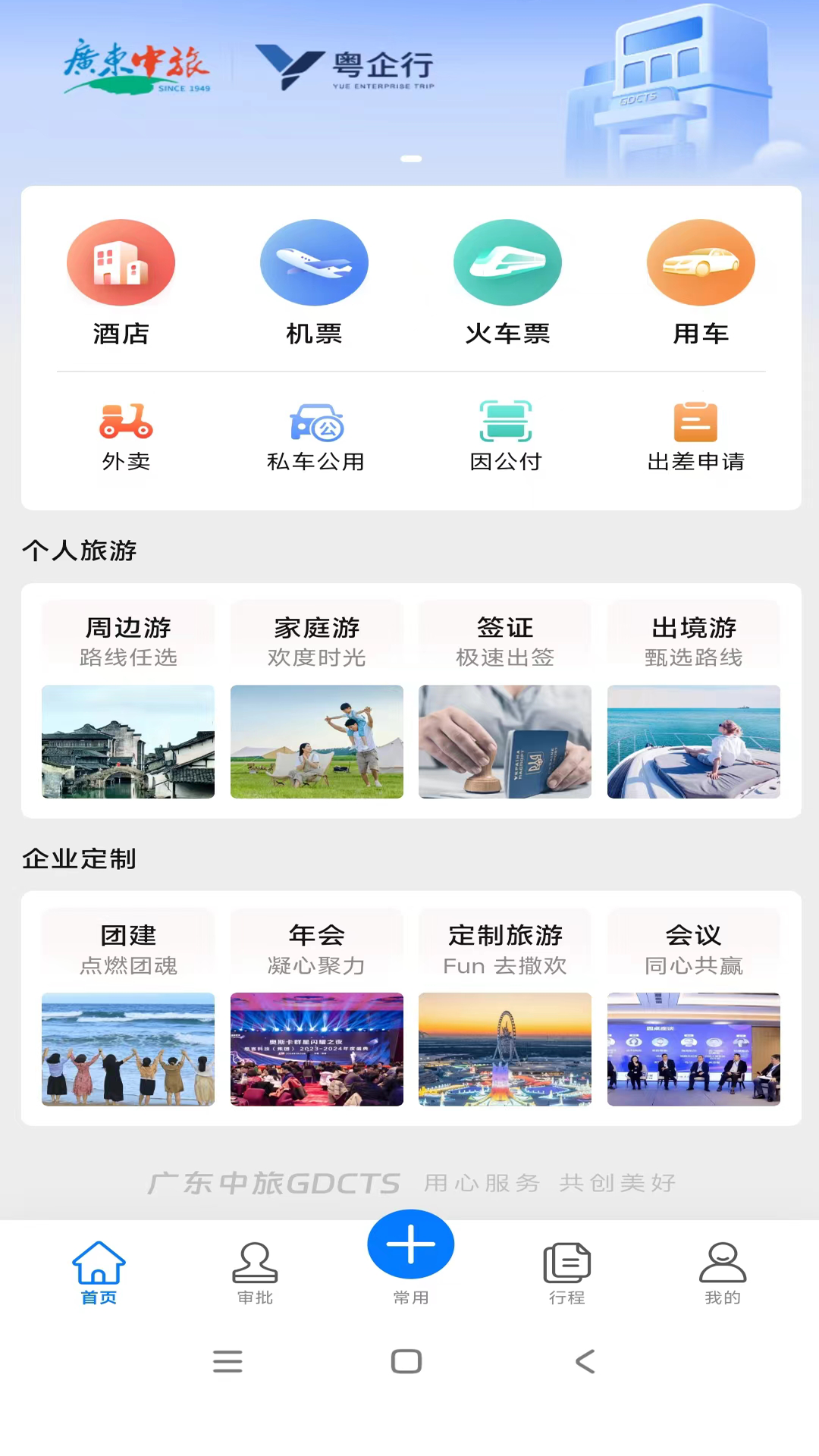Switch to the 行程 itinerary tab
The image size is (819, 1456).
pos(567,1273)
